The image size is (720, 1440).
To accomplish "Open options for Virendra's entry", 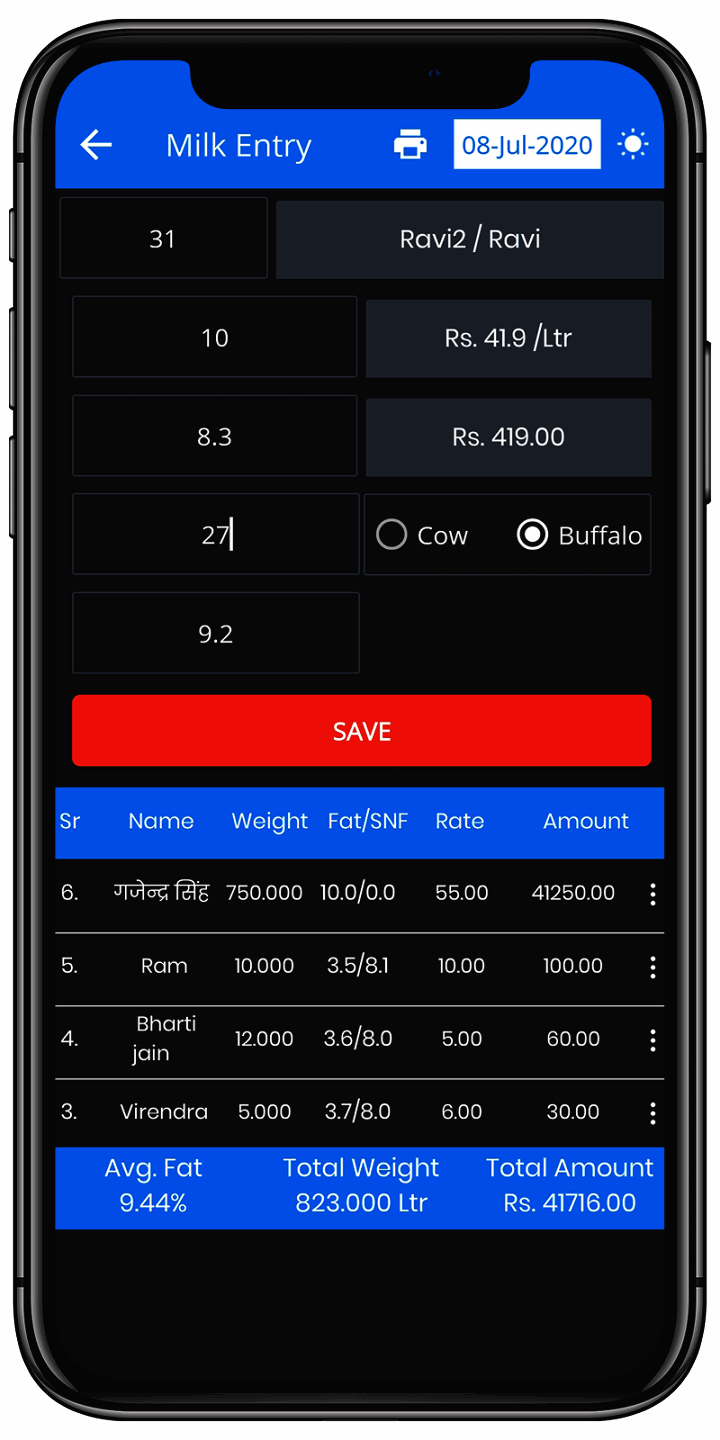I will click(653, 1113).
